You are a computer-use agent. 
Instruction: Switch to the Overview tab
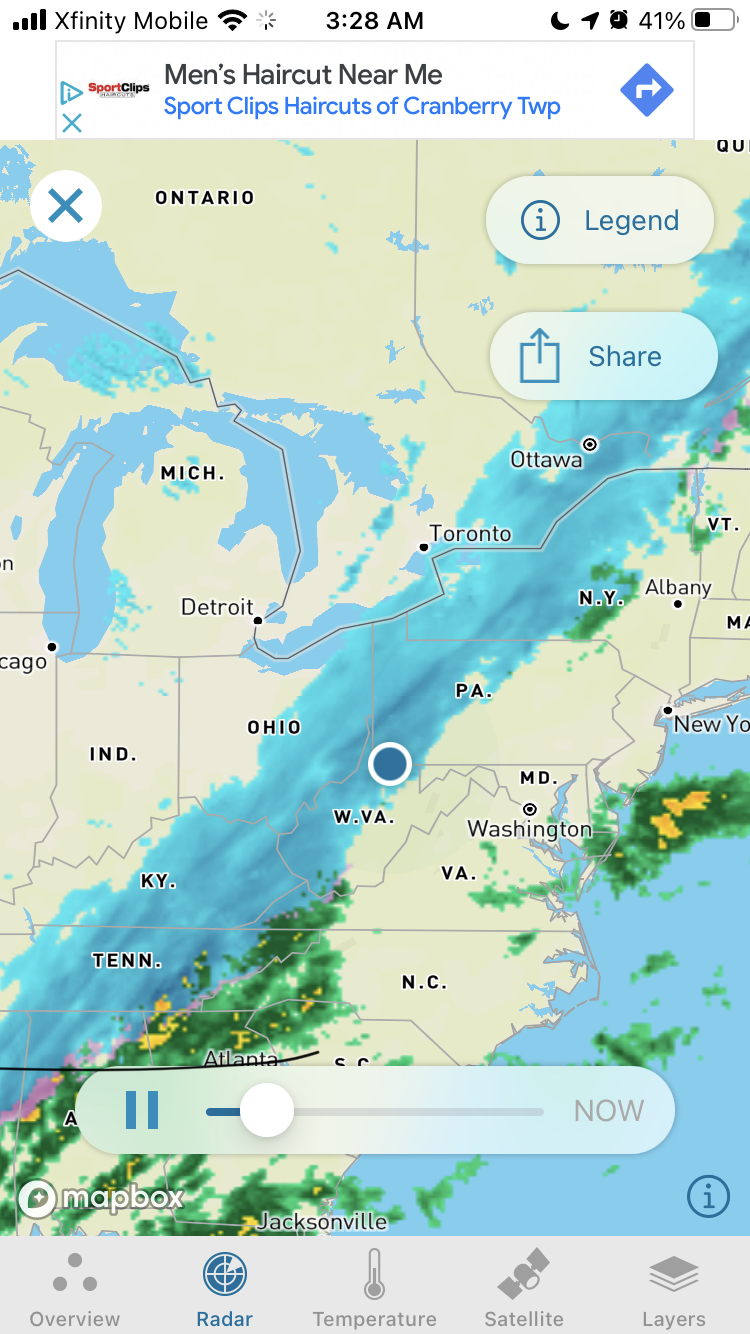75,1290
